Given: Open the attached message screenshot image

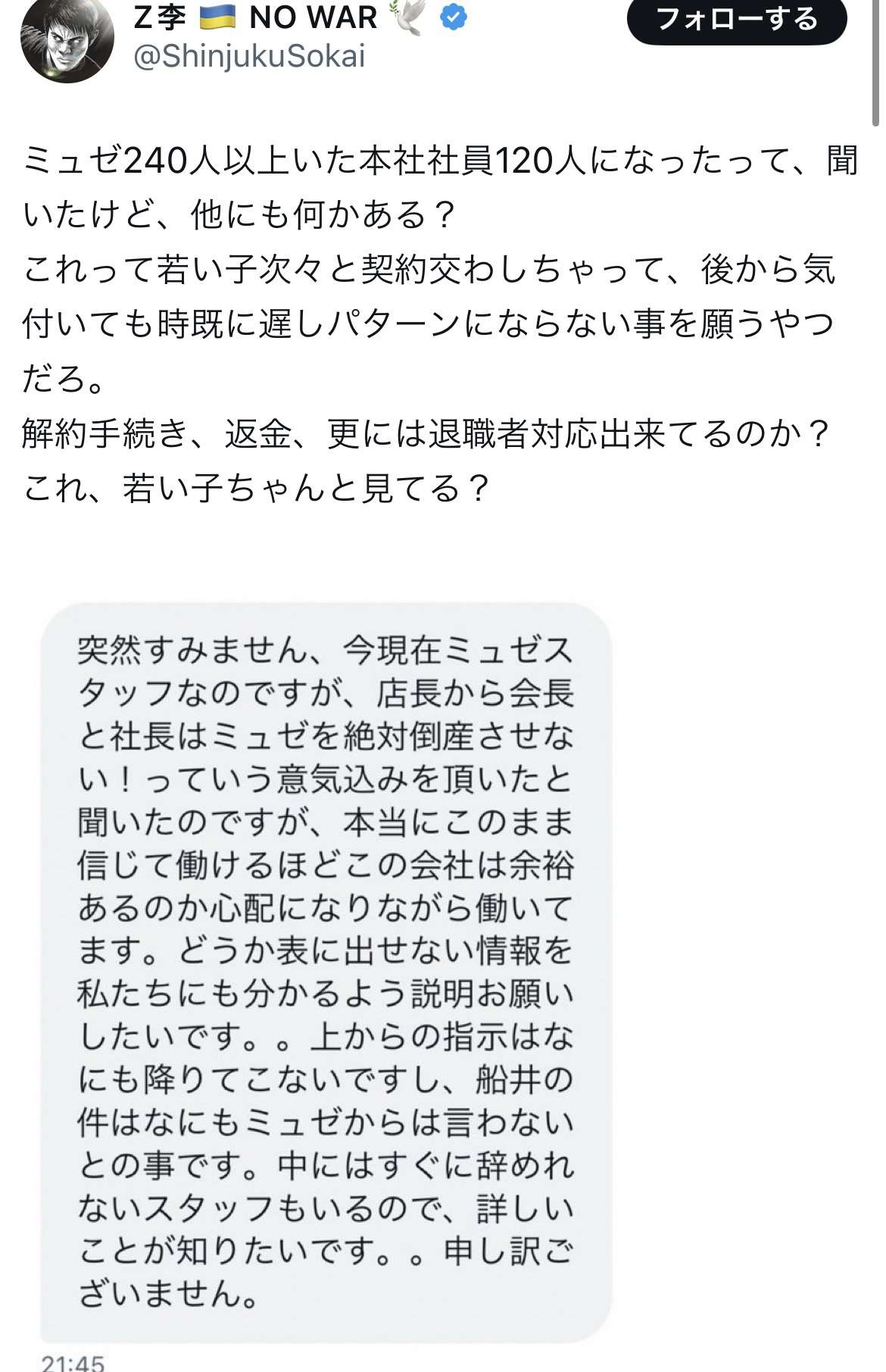Looking at the screenshot, I should [326, 970].
